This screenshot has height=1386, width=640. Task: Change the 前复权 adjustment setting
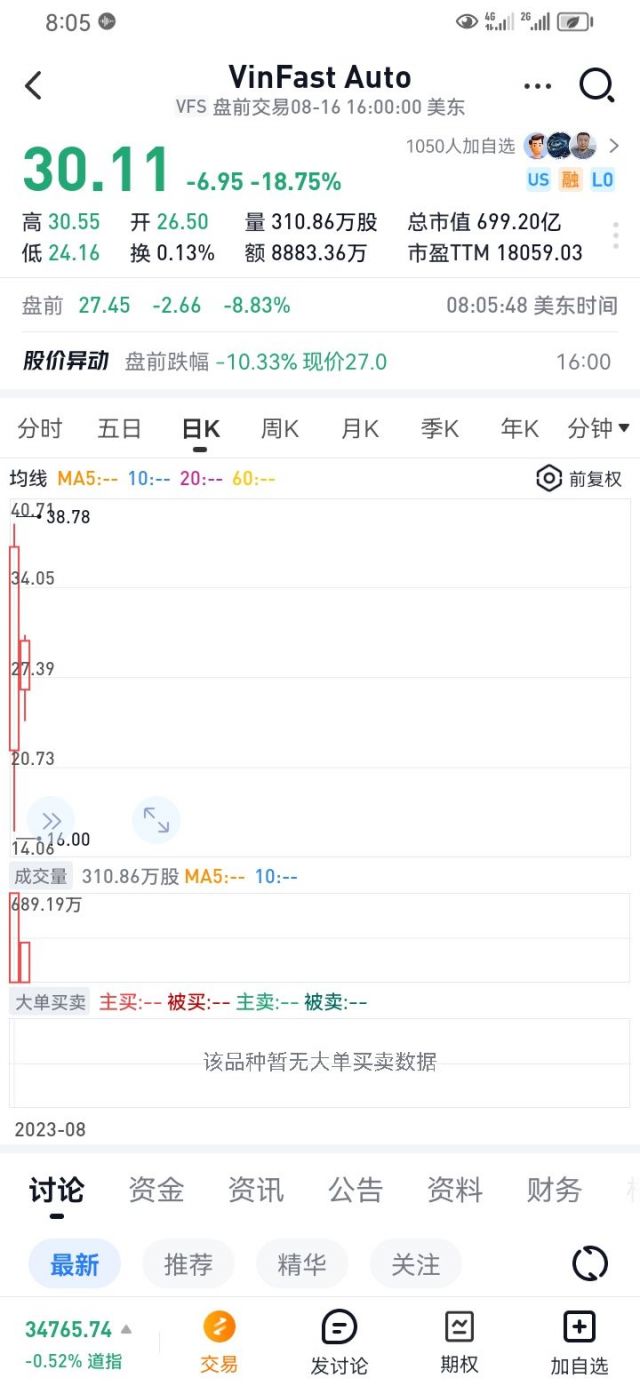(x=580, y=479)
